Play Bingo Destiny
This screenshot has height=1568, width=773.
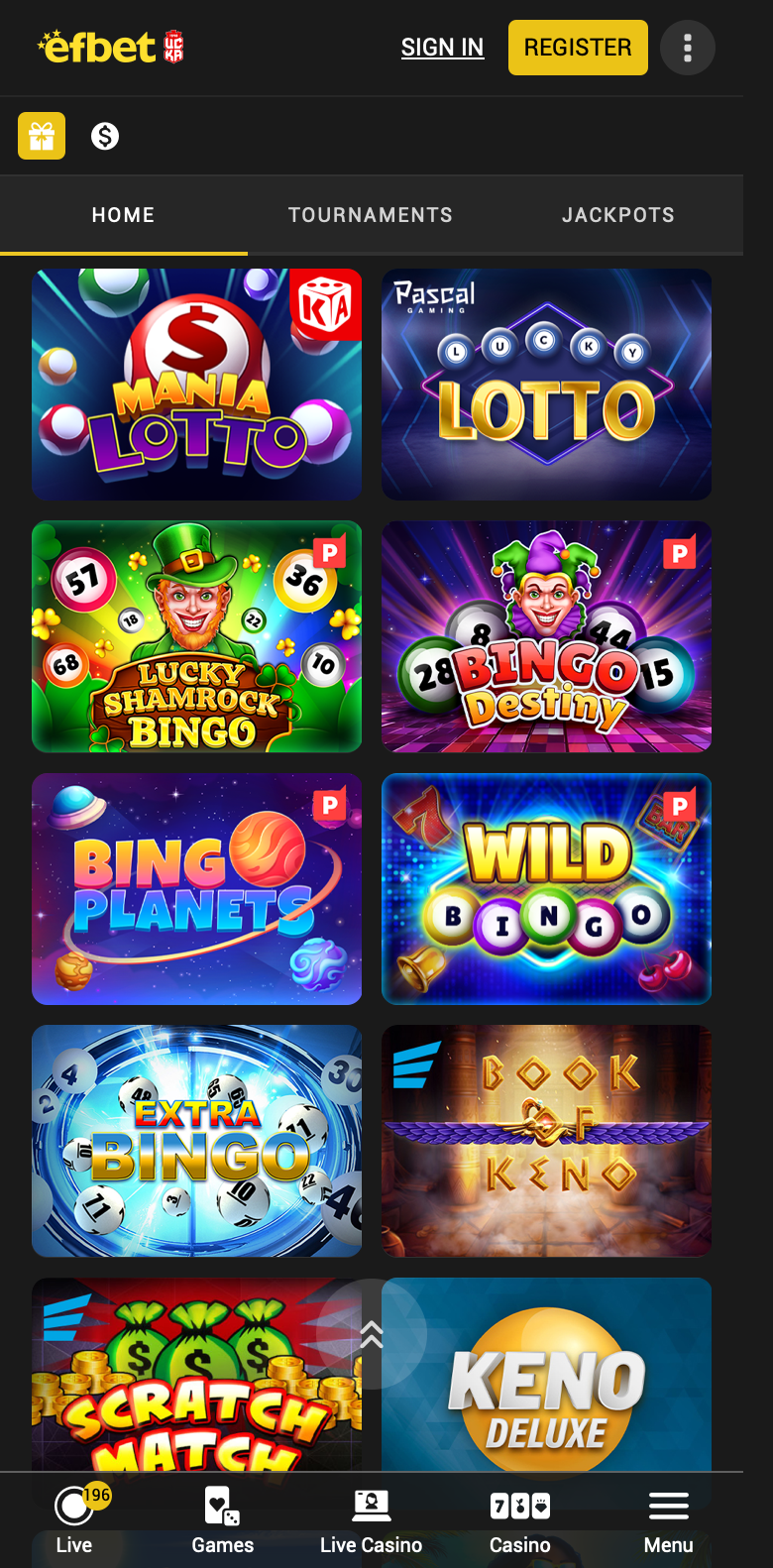tap(546, 636)
